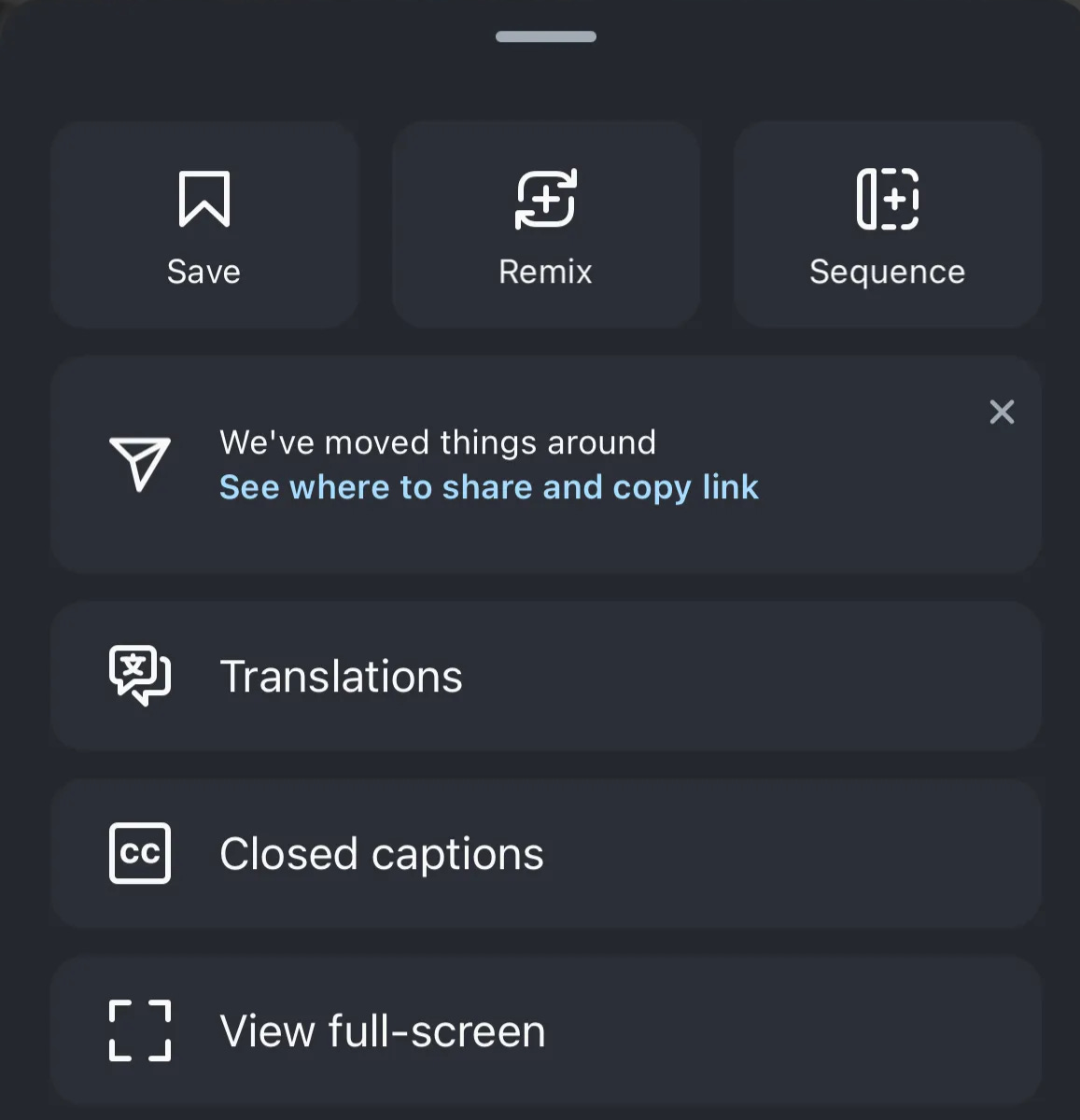Save this reel with the bookmark button
This screenshot has height=1120, width=1080.
click(x=204, y=224)
